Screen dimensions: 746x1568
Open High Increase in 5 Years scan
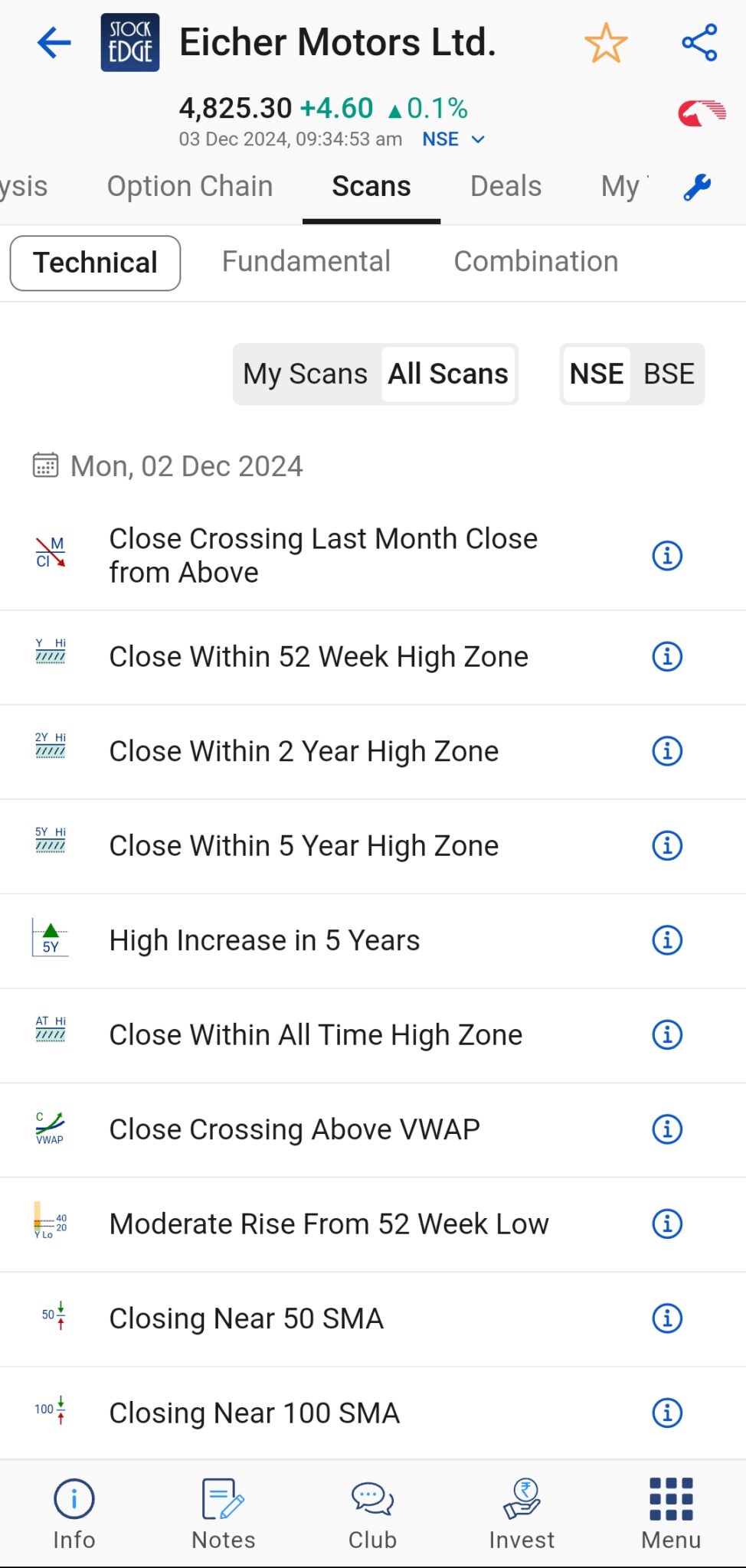pyautogui.click(x=264, y=940)
